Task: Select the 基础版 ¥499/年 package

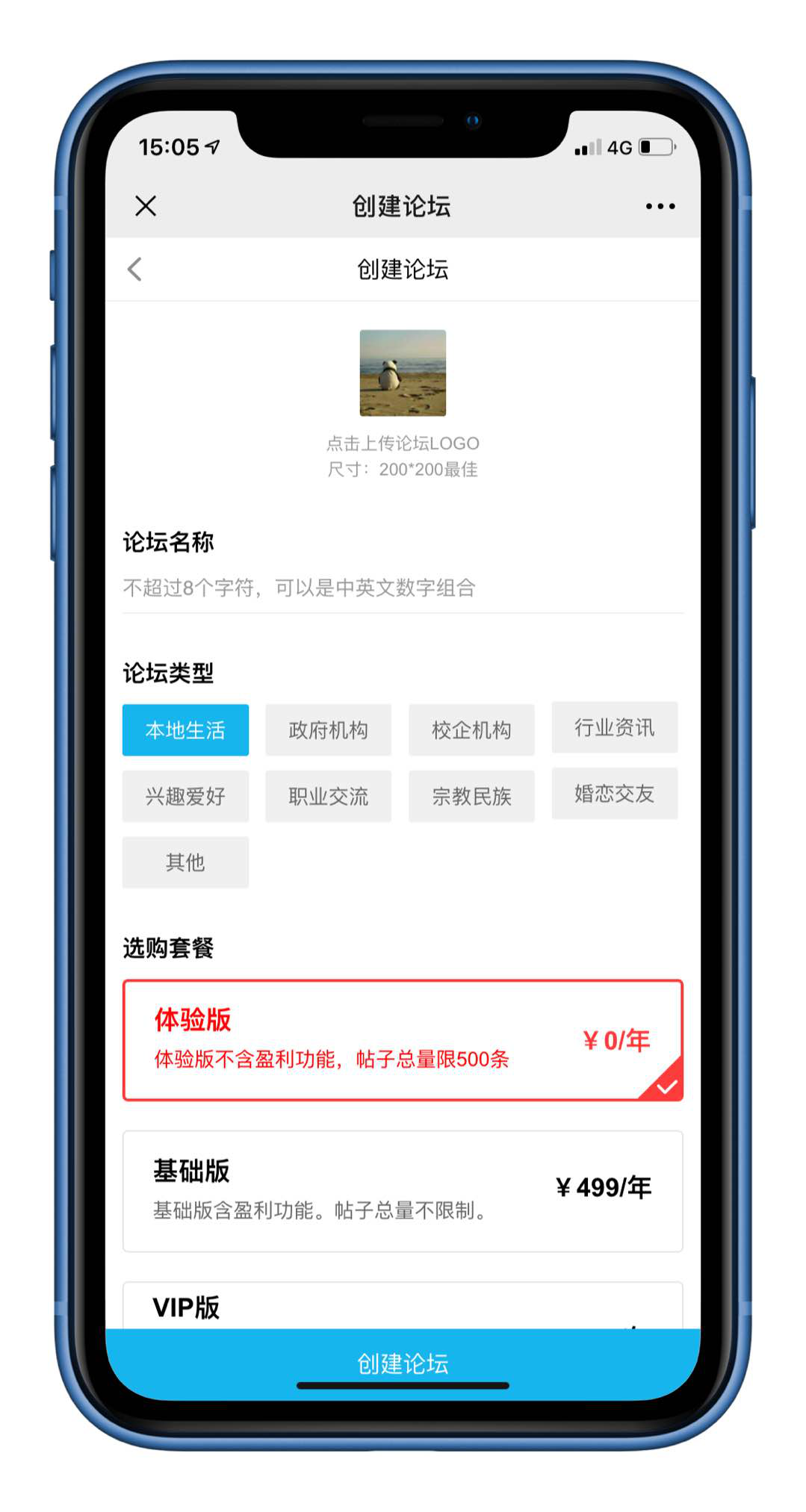Action: click(x=403, y=1190)
